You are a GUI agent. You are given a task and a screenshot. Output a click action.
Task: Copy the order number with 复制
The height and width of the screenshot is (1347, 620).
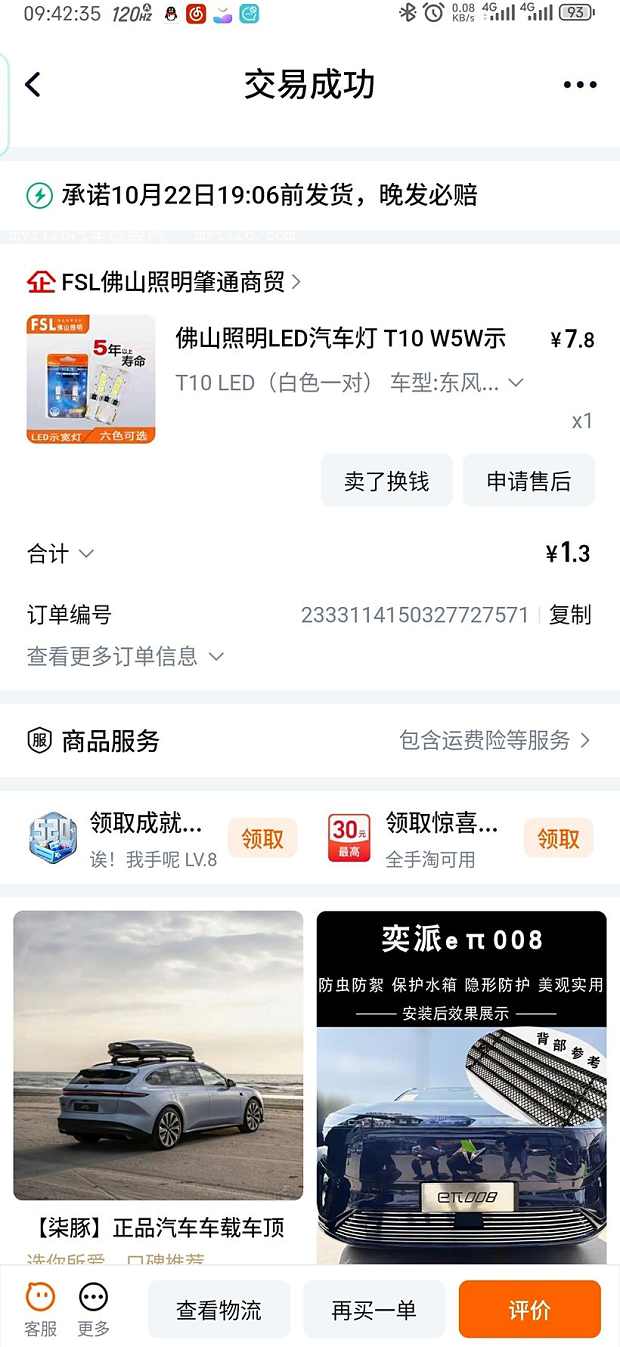(x=570, y=615)
